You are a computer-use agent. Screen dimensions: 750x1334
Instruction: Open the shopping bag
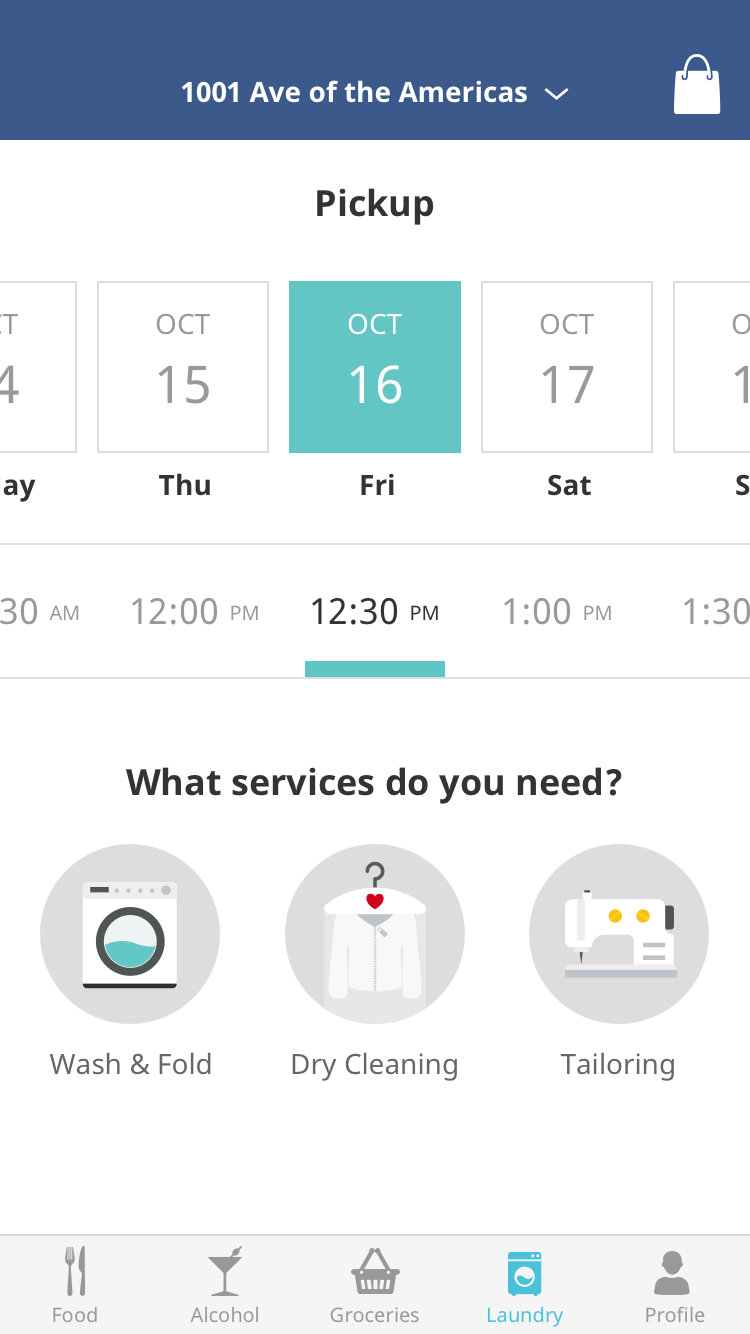pos(697,87)
